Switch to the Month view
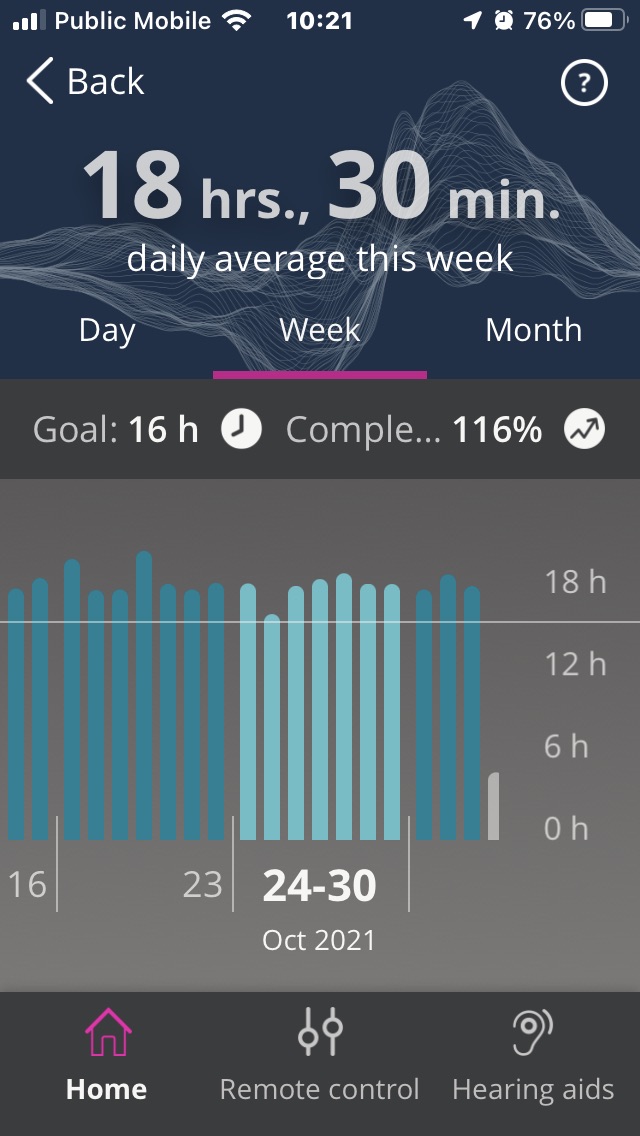Image resolution: width=640 pixels, height=1136 pixels. [533, 330]
